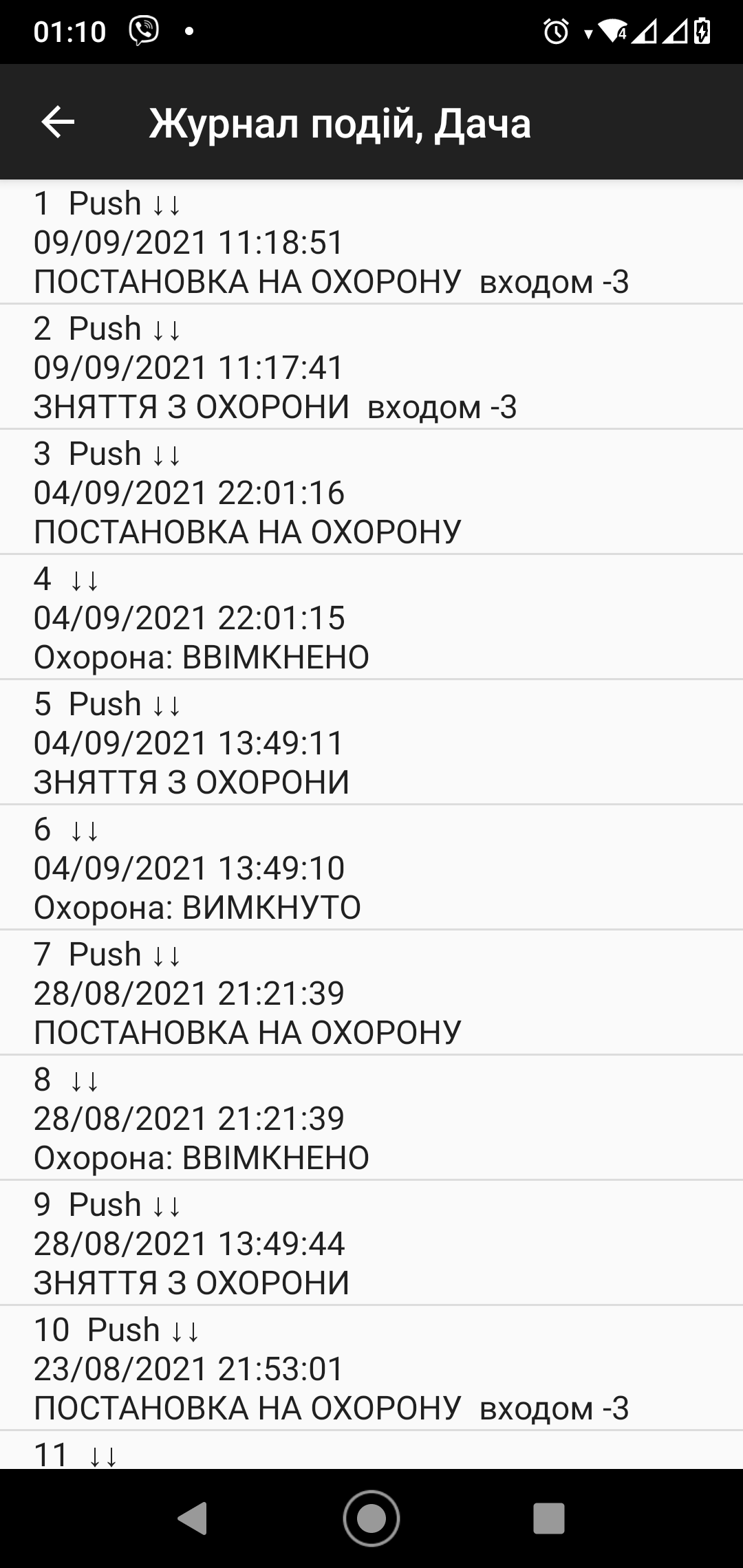Viewport: 743px width, 1568px height.
Task: Open the Viber icon in the status bar
Action: (144, 30)
